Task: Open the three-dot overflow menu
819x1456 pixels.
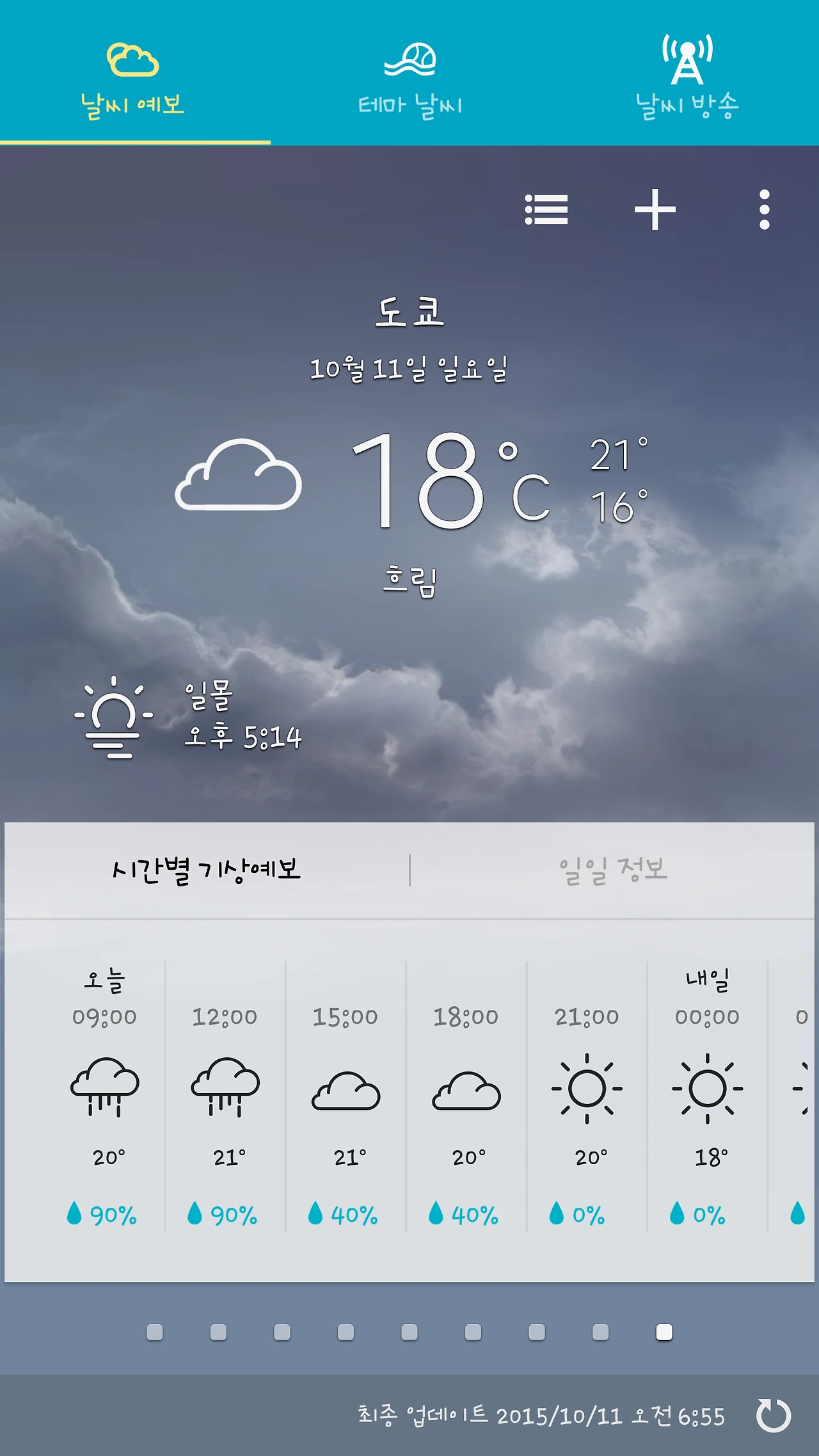Action: click(764, 209)
